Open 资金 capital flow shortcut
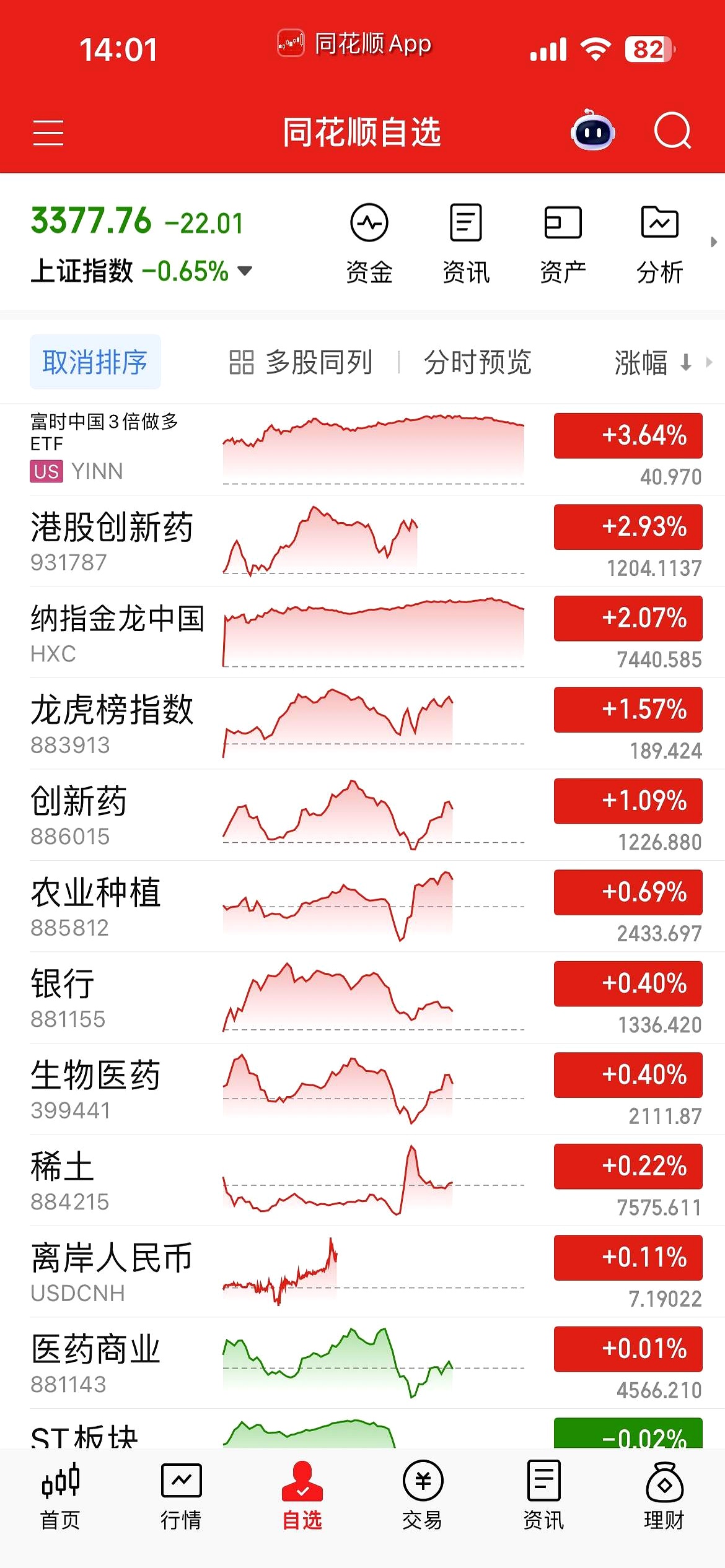Screen dimensions: 725x1568 369,243
